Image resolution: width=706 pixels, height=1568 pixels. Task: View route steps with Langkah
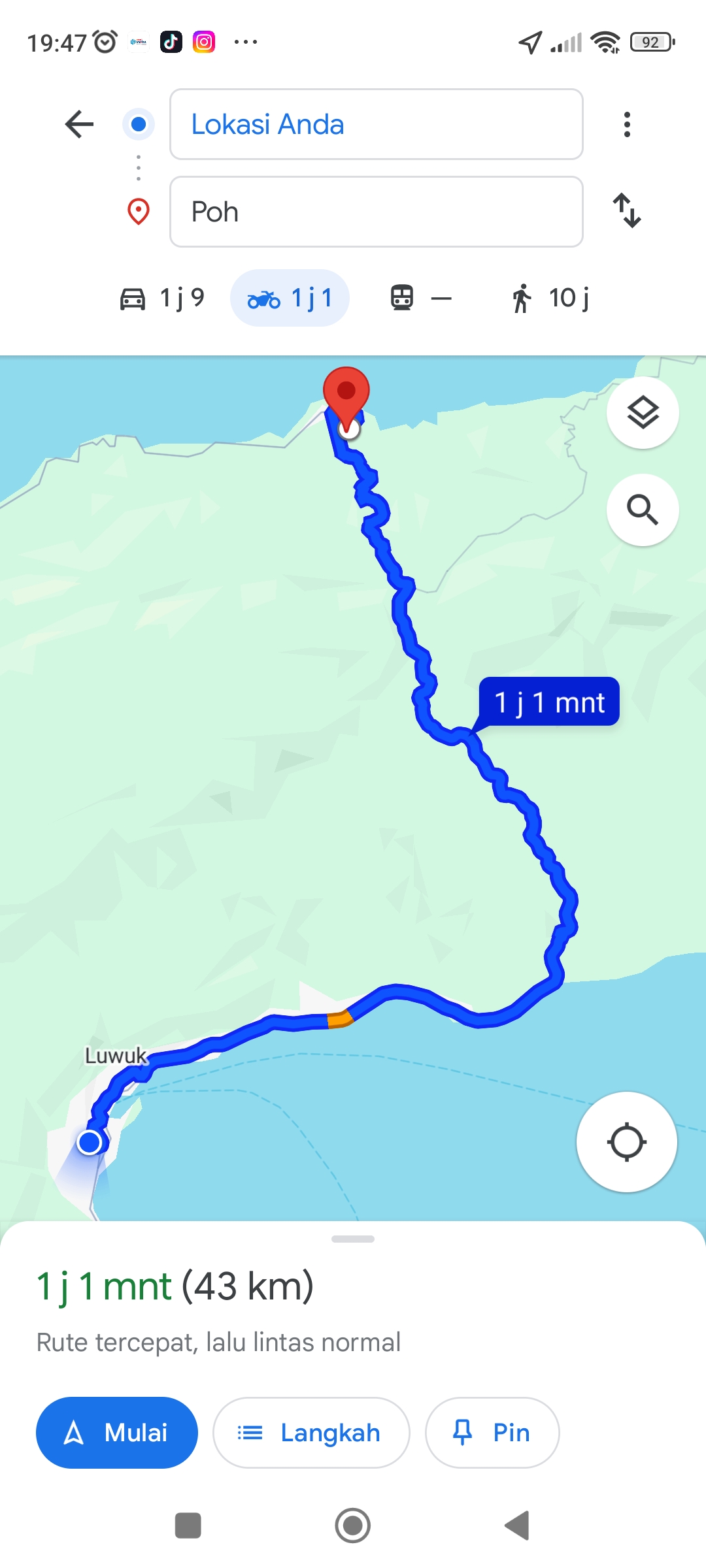pos(311,1433)
